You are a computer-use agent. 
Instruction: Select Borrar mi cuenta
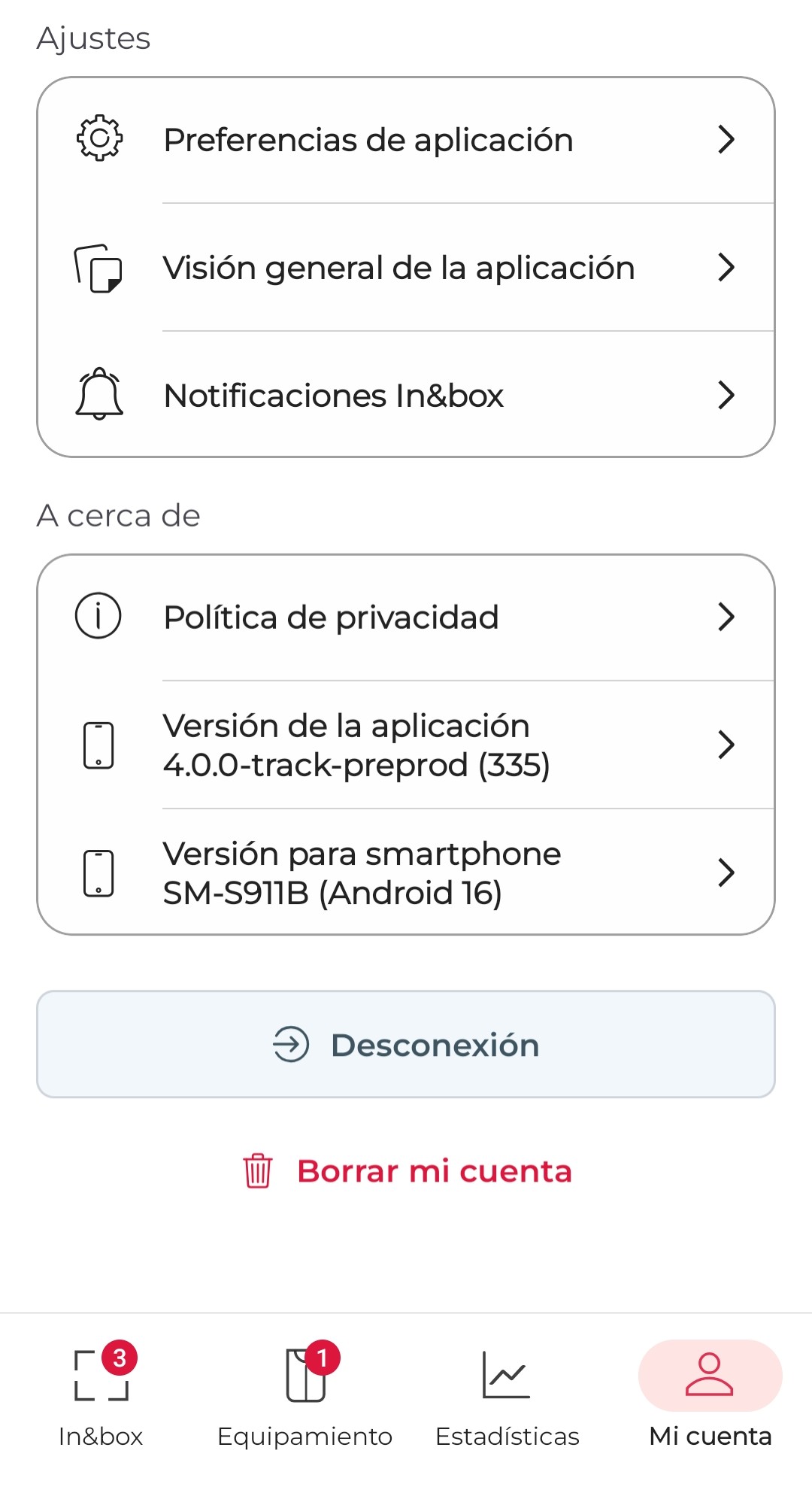435,1171
